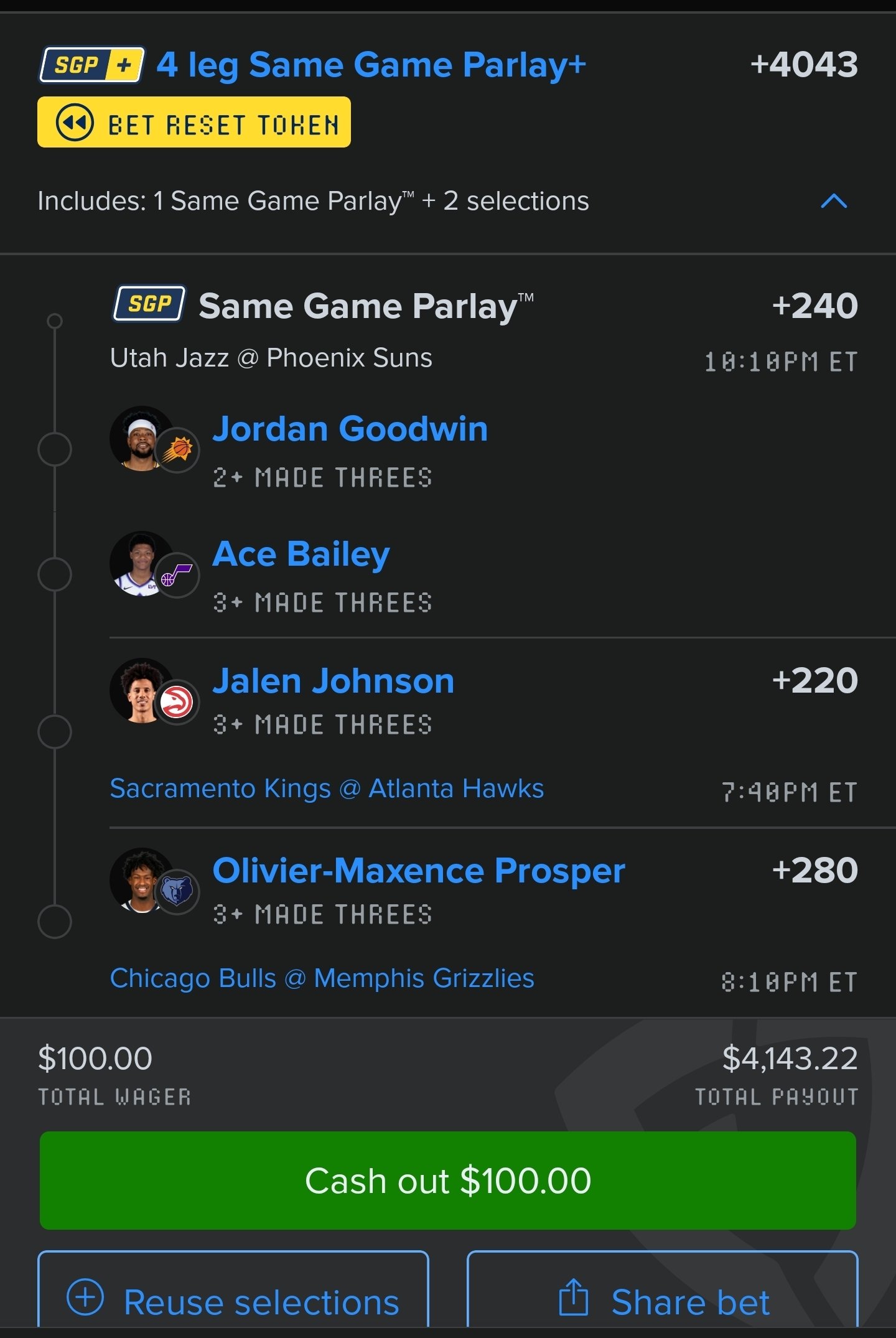This screenshot has width=896, height=1338.
Task: Reuse selections from this bet
Action: (x=233, y=1301)
